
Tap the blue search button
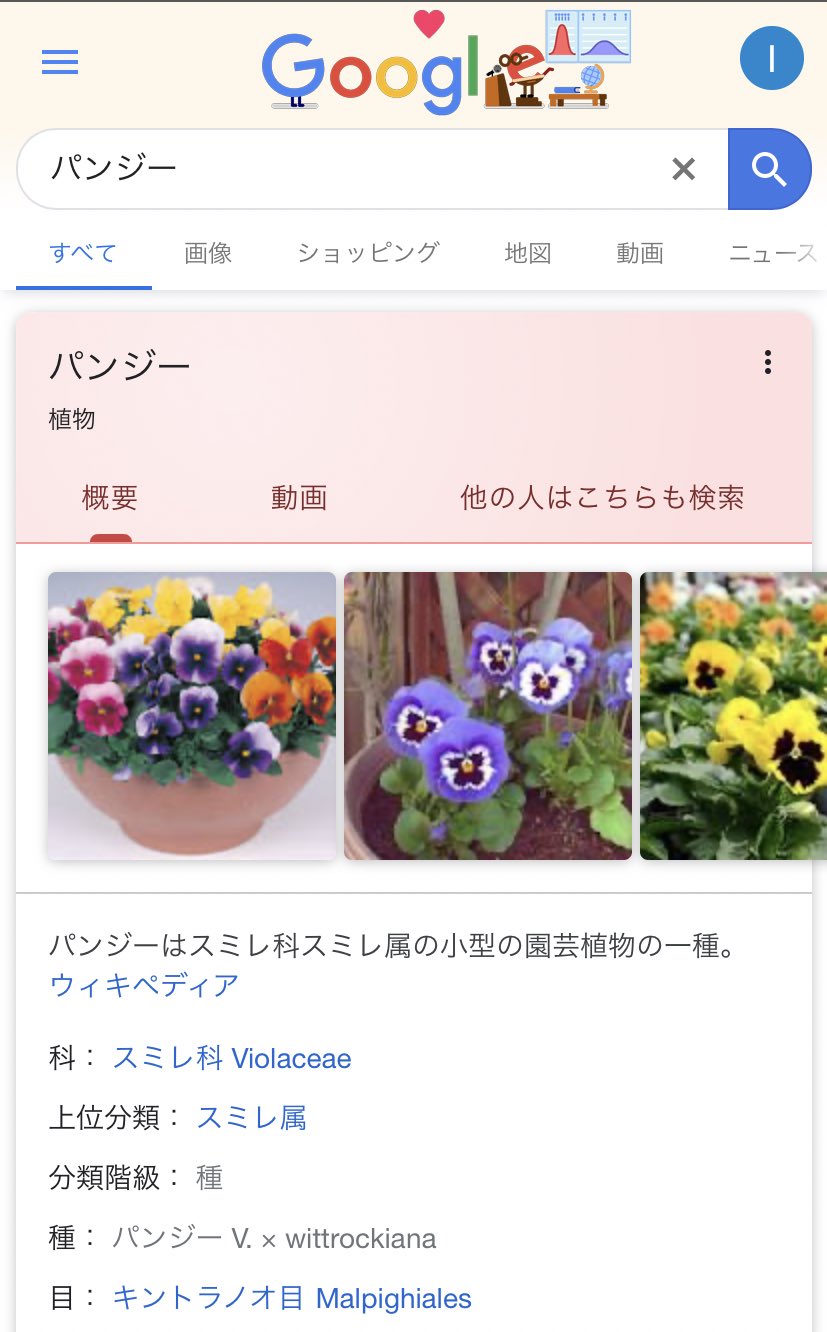click(769, 169)
